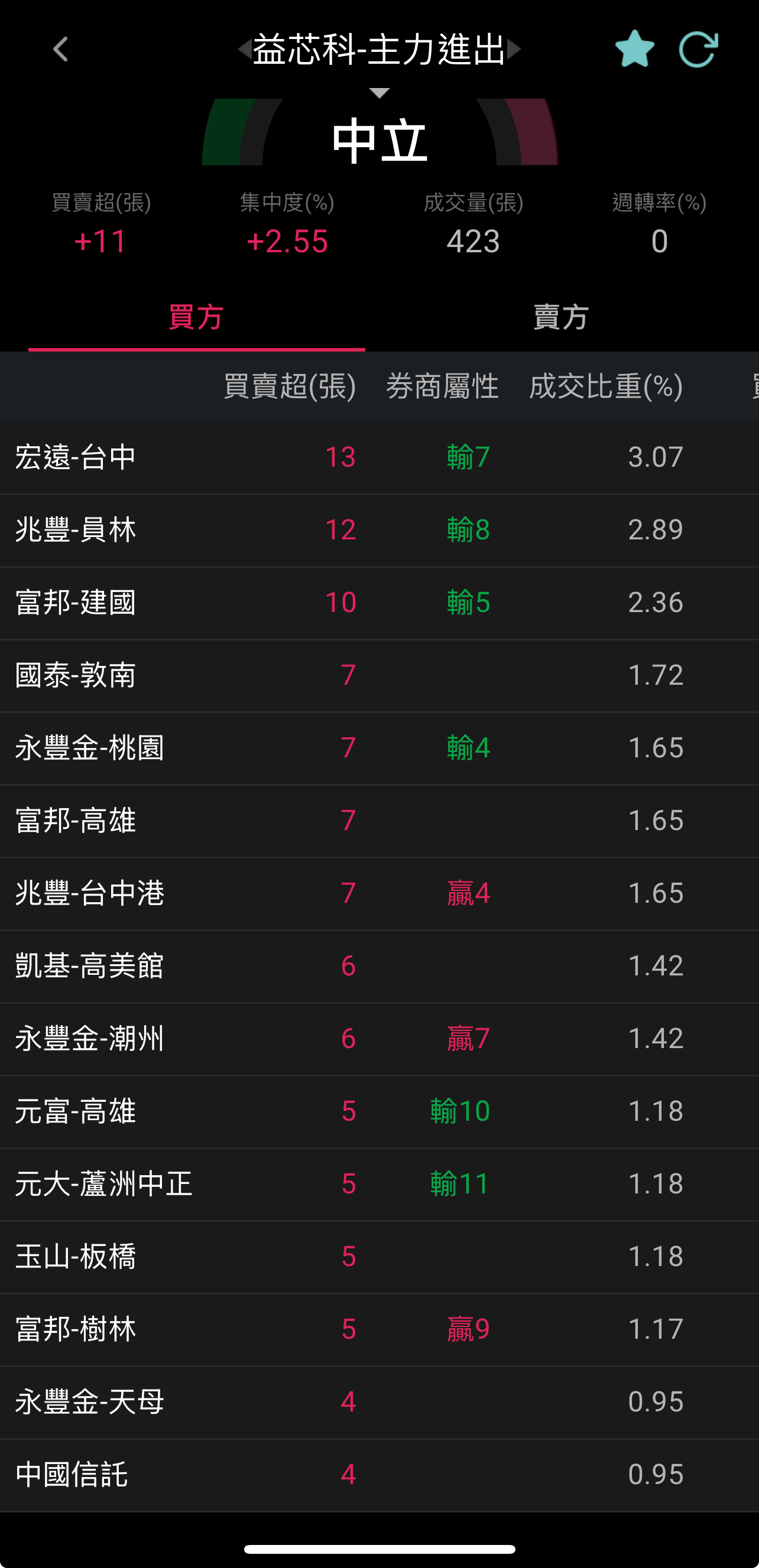Open the 中國信託 broker row

379,1474
